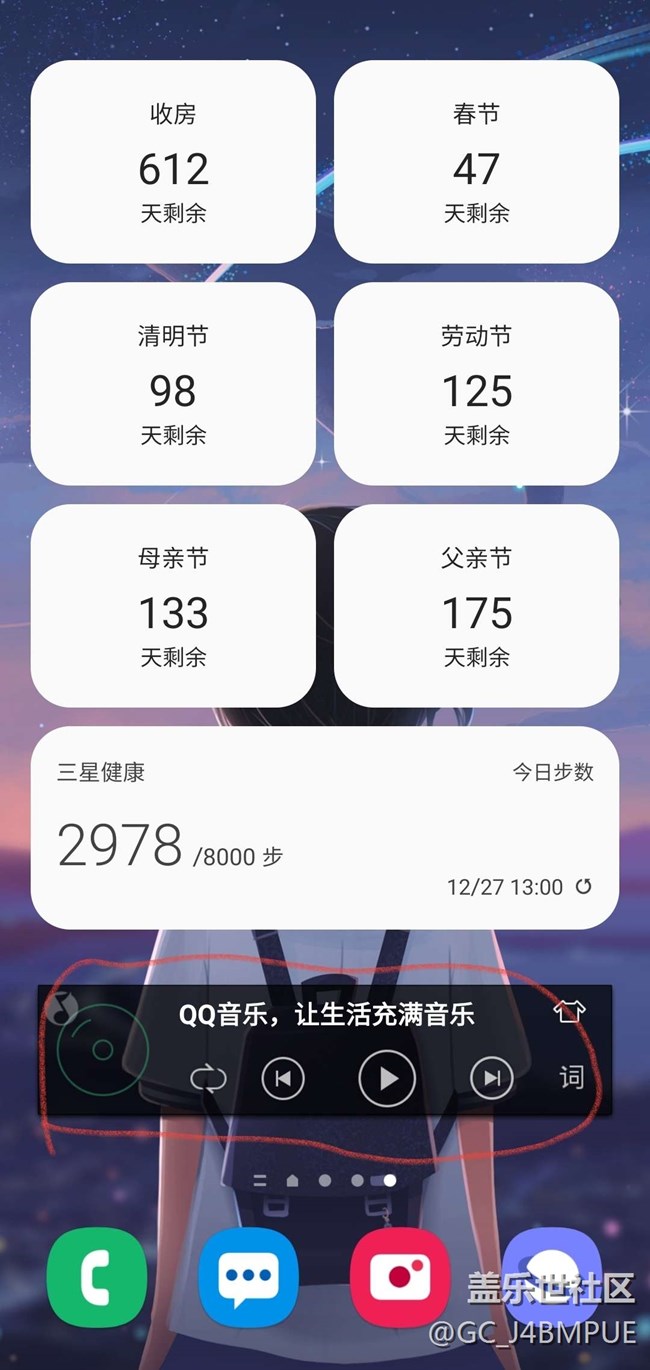This screenshot has height=1370, width=650.
Task: Open the 清明节 countdown card
Action: (x=173, y=384)
